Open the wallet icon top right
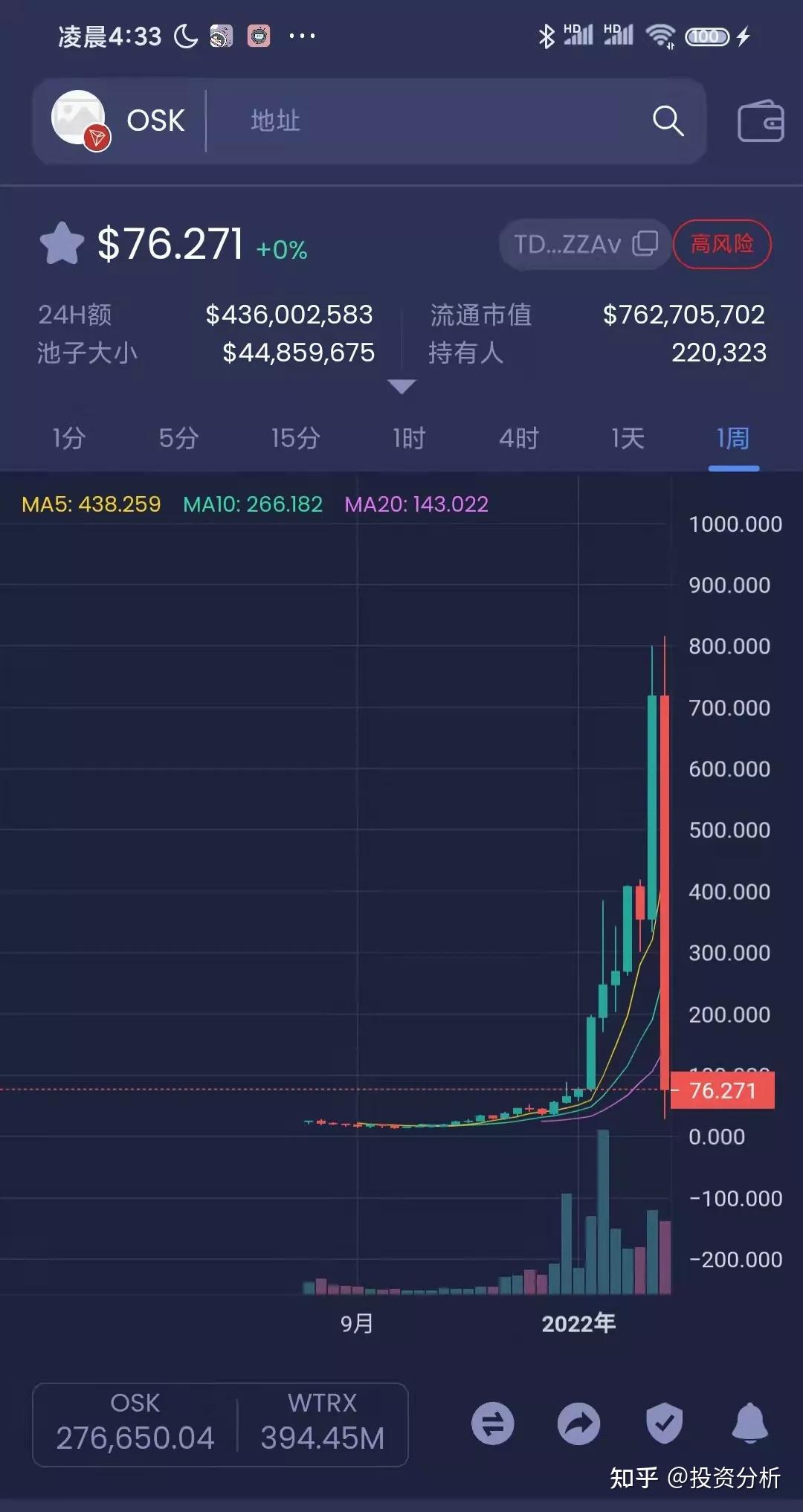 (760, 120)
